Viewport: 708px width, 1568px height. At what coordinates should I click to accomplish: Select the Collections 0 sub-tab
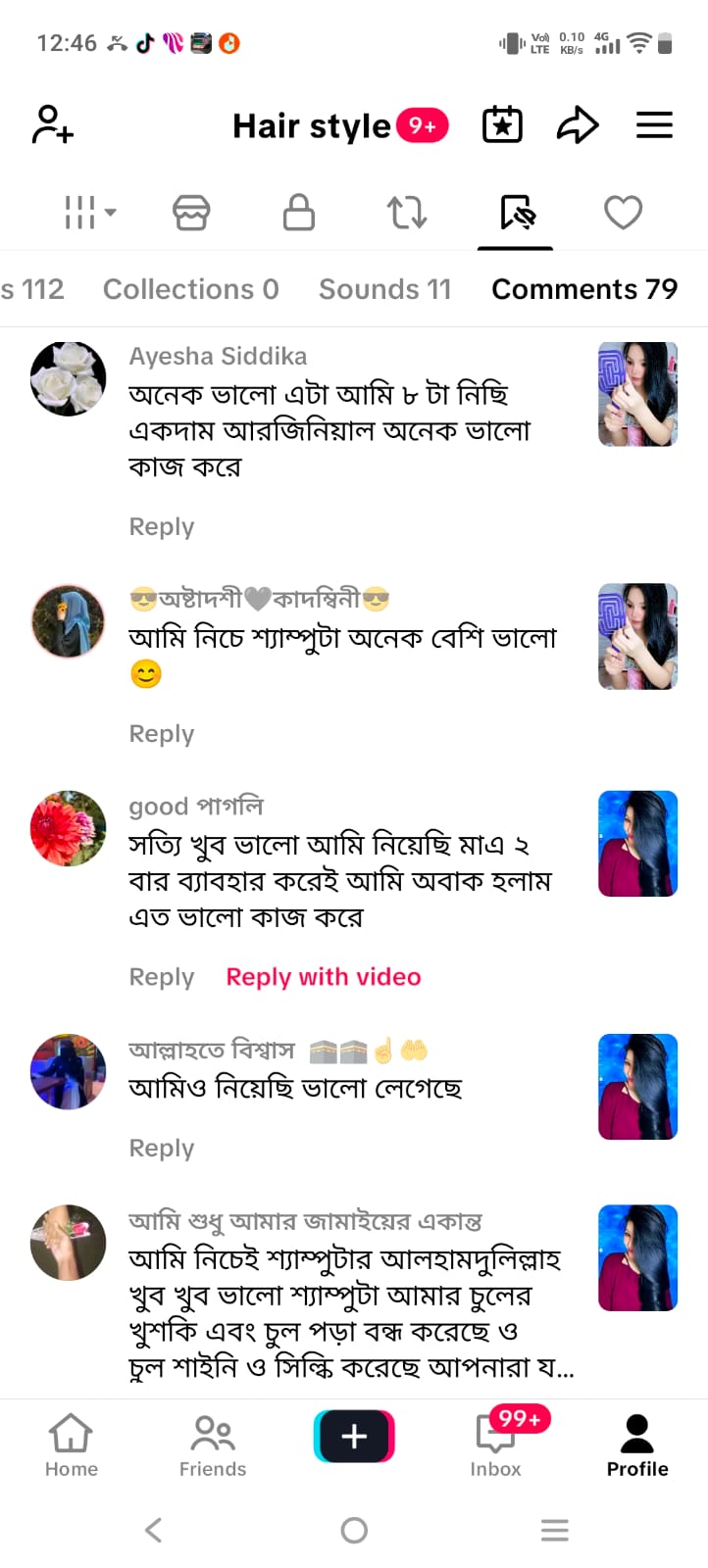click(x=191, y=289)
